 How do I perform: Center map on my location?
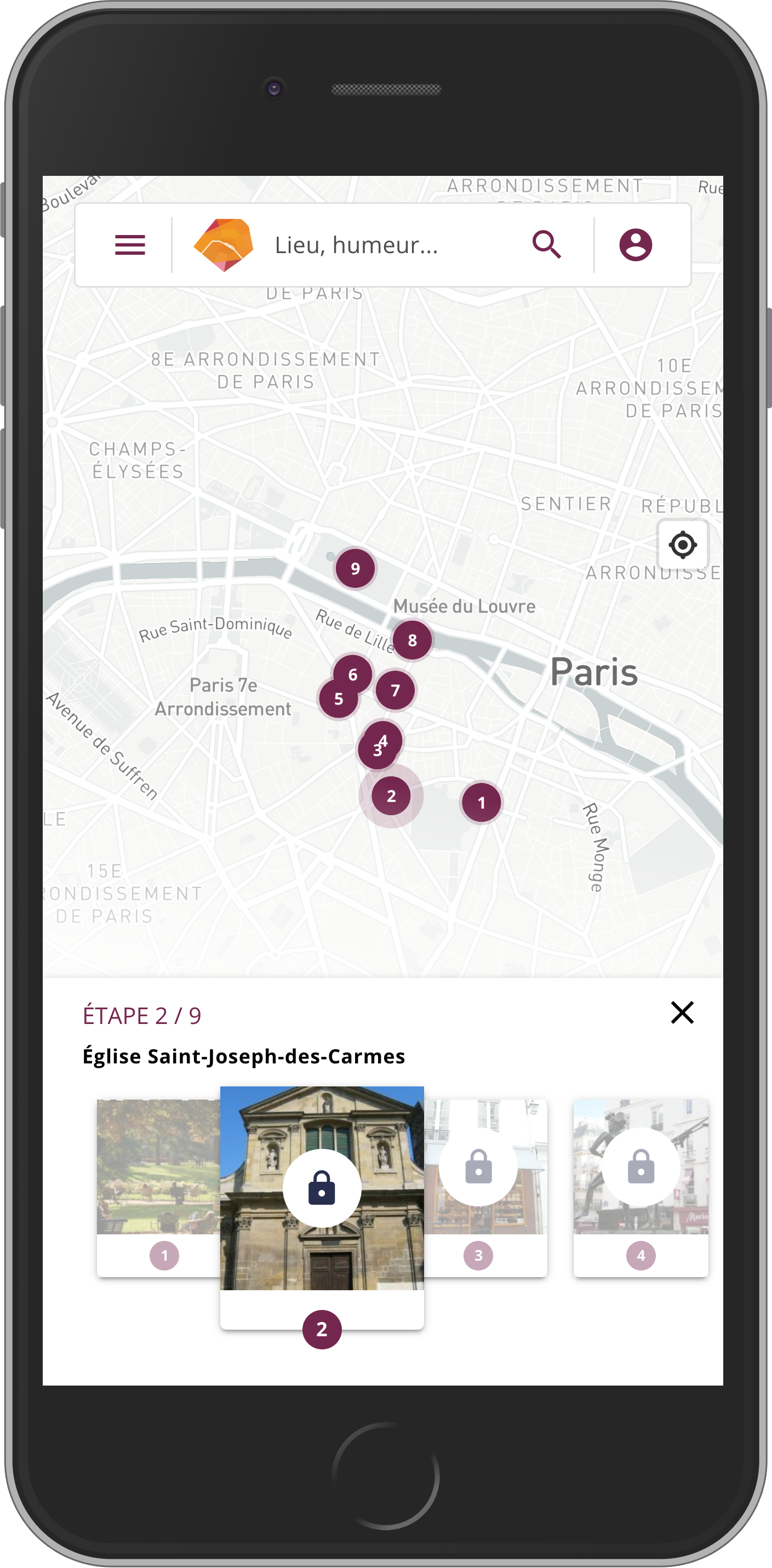tap(683, 544)
